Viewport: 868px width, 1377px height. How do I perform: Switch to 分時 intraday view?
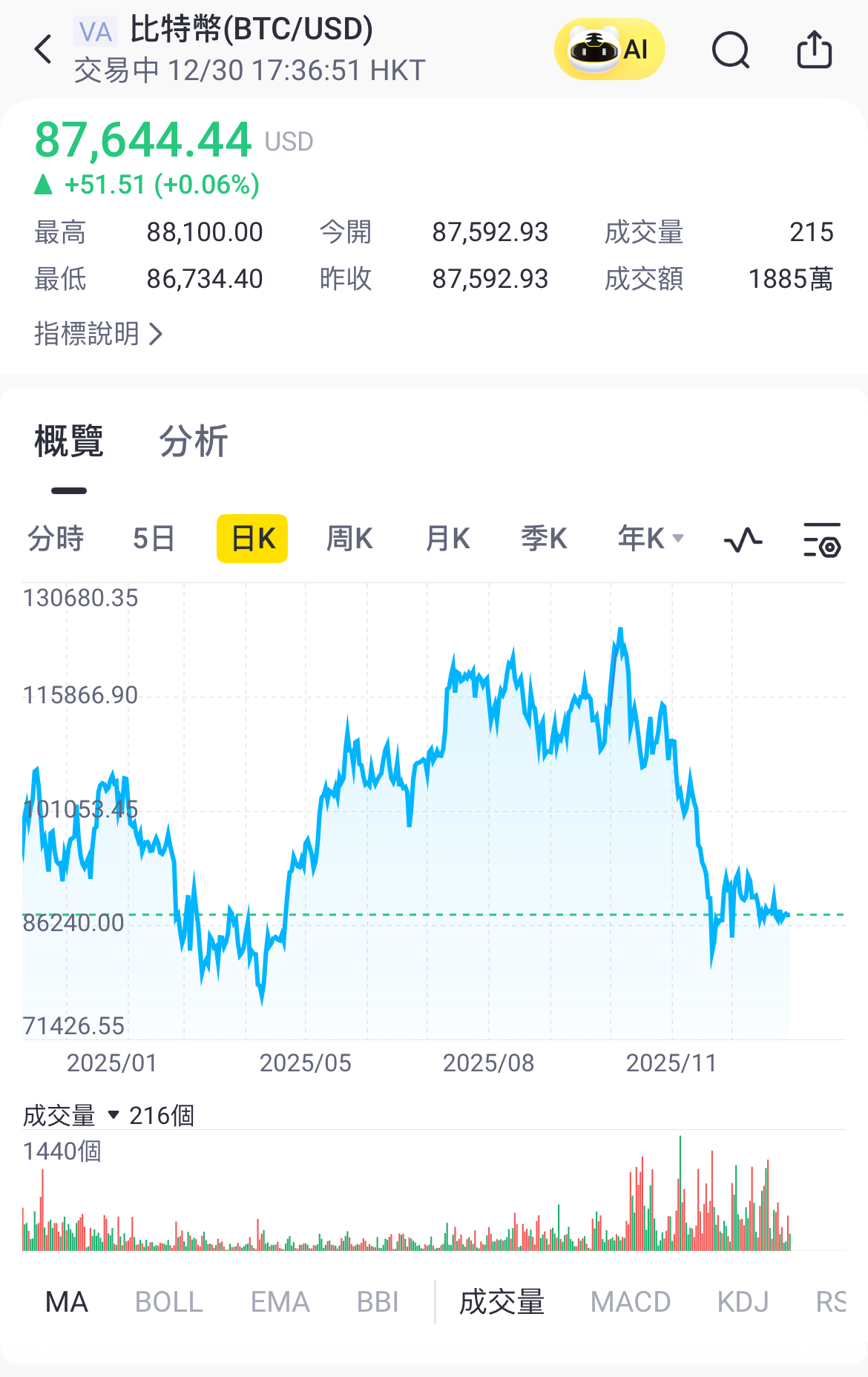click(55, 539)
